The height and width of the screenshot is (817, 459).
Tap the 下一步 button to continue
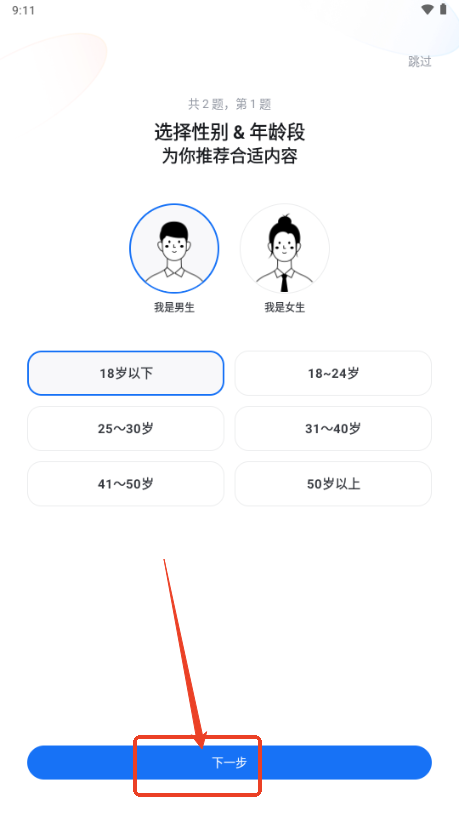coord(229,762)
